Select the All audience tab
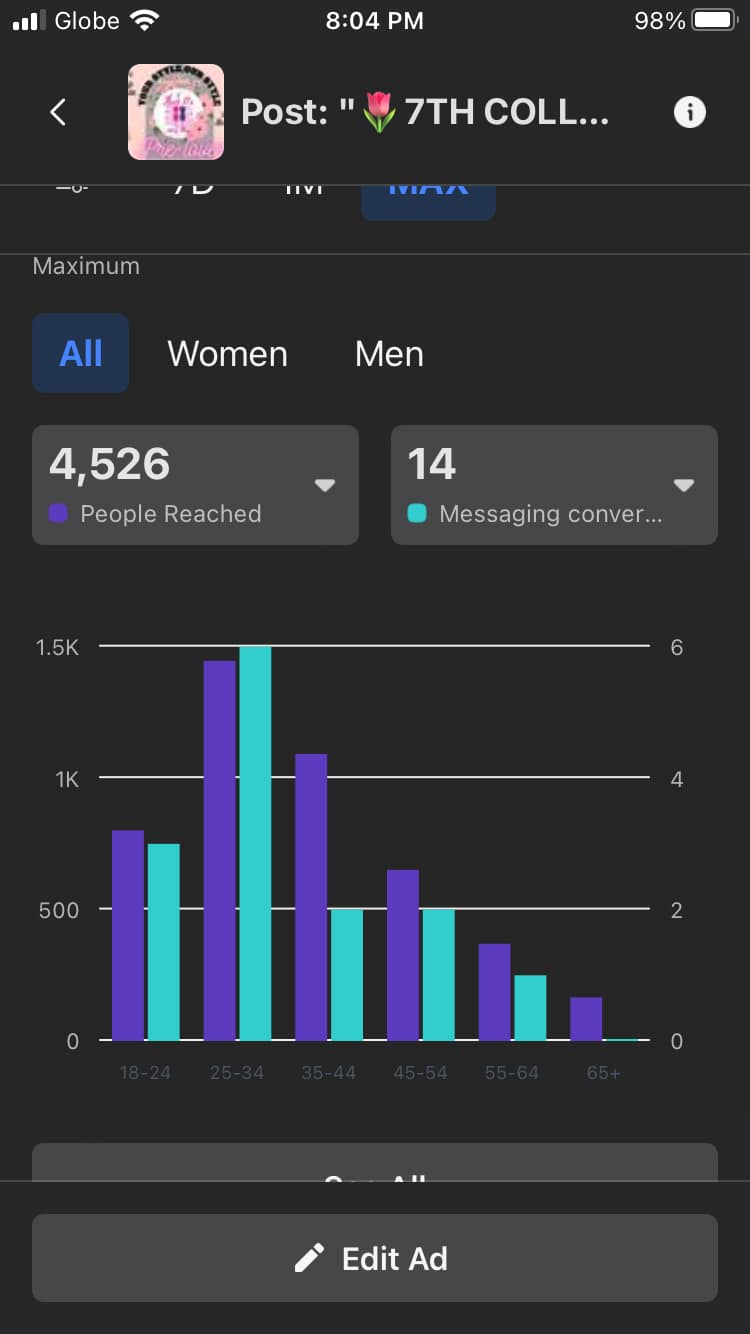750x1334 pixels. (81, 353)
